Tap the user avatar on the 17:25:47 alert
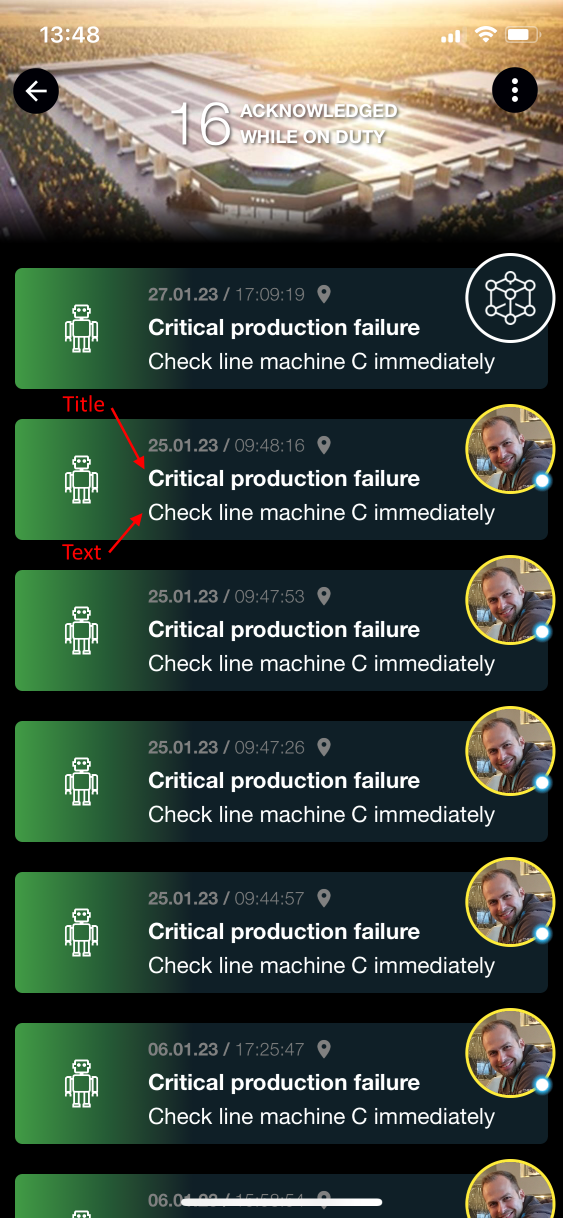 point(510,1053)
